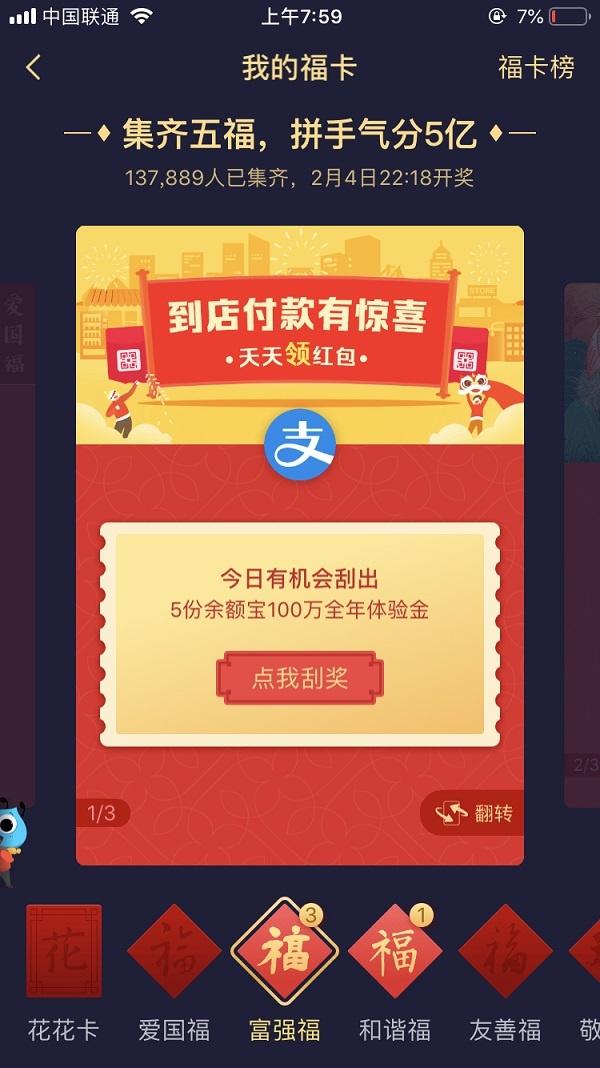Tap 点我刮奖 to scratch the prize
Screen dimensions: 600x1068
300,678
